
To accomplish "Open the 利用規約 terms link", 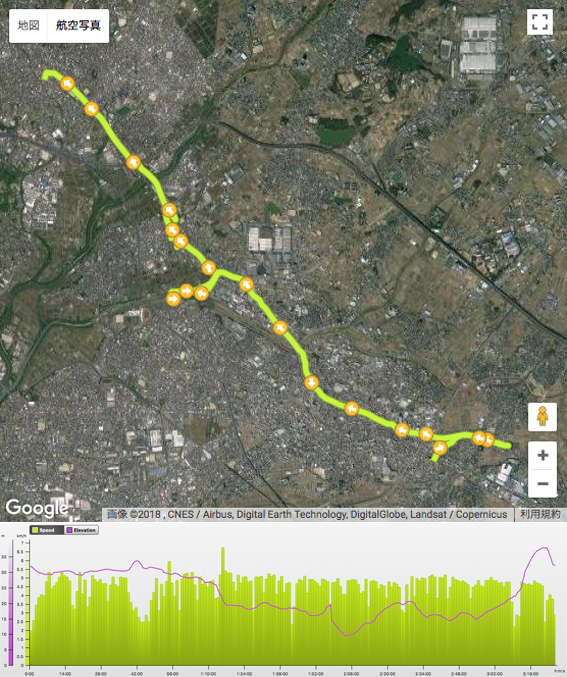I will coord(540,514).
